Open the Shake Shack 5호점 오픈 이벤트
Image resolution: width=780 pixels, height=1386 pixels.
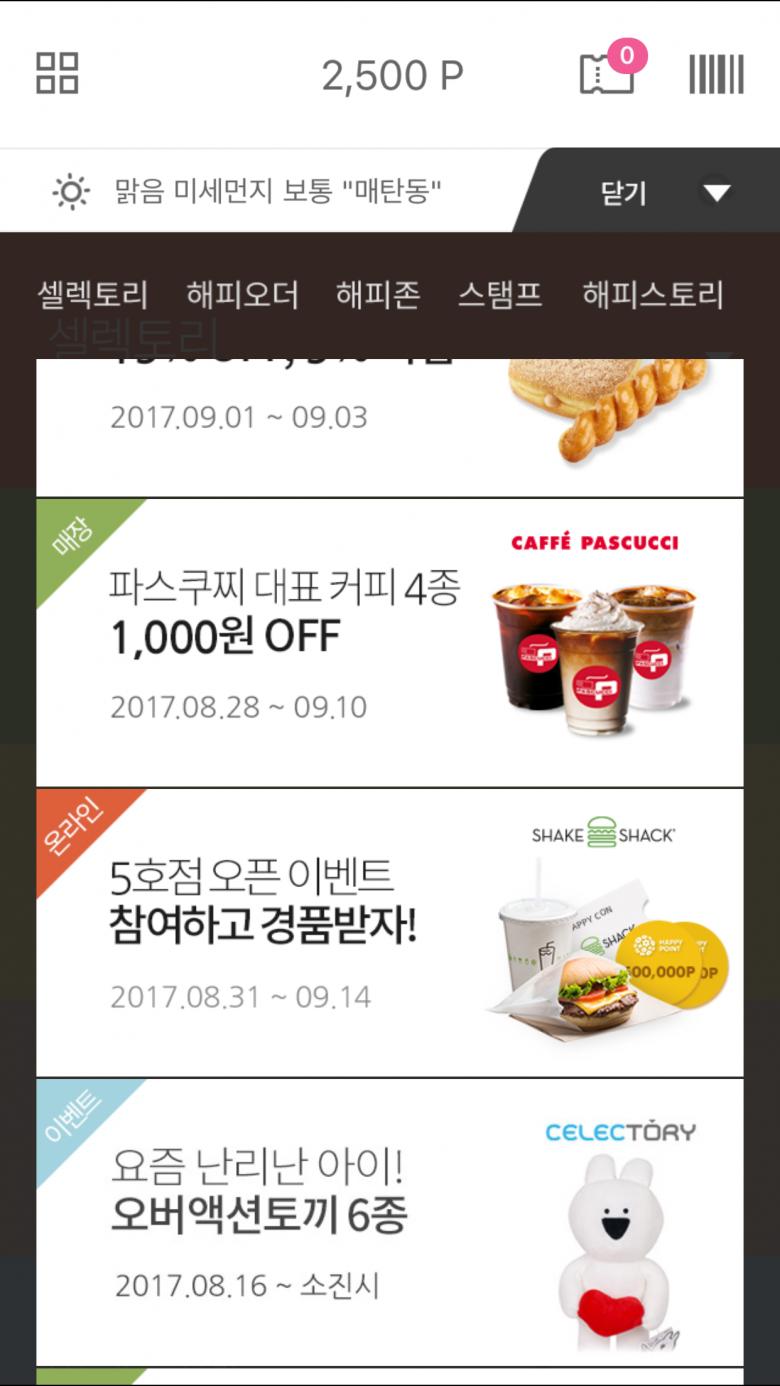(x=390, y=932)
